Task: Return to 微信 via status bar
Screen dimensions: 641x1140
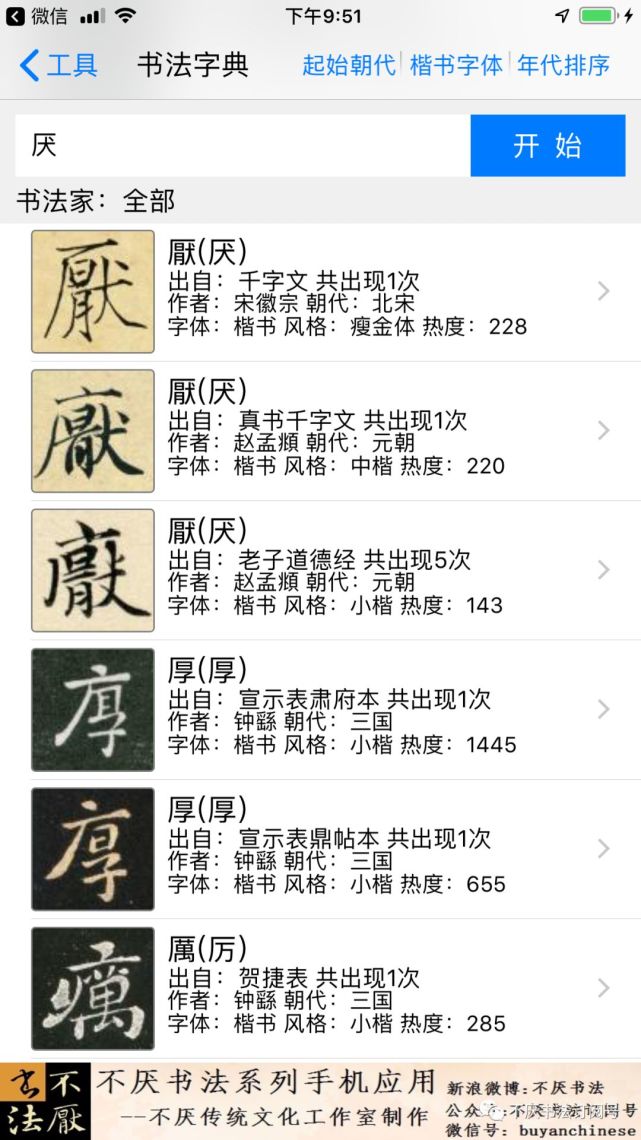Action: pyautogui.click(x=38, y=16)
